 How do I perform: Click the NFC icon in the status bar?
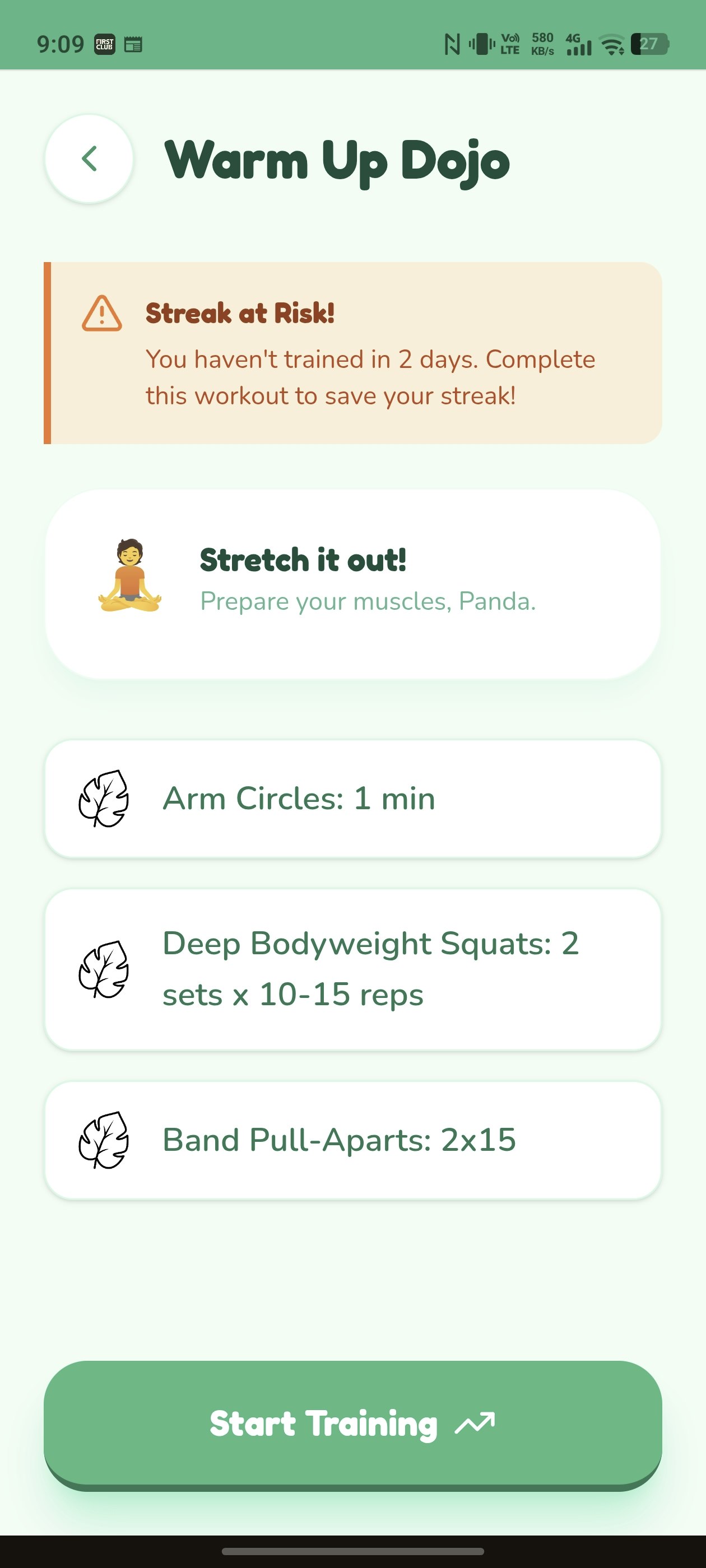pyautogui.click(x=452, y=43)
